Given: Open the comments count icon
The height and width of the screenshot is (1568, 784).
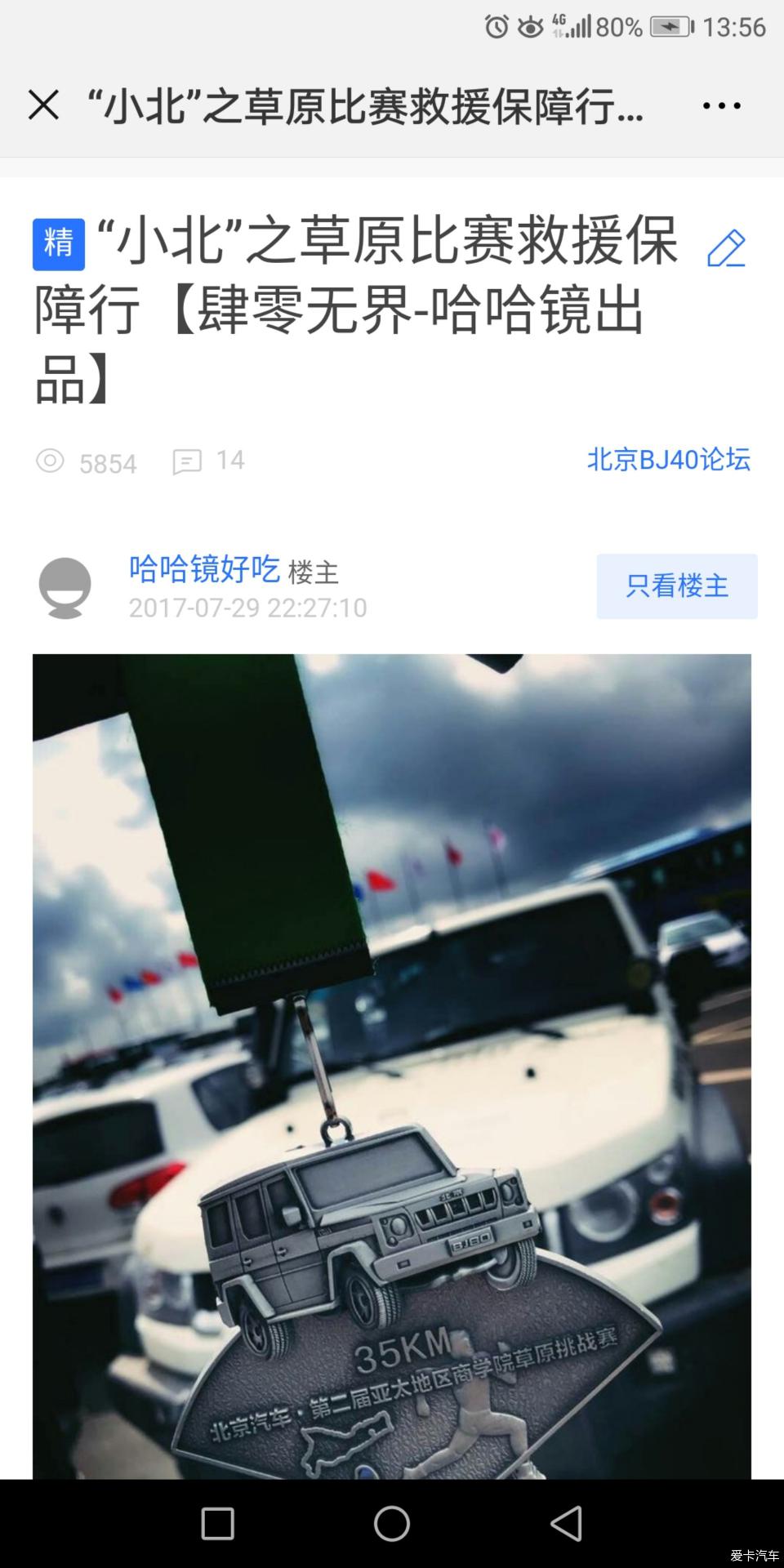Looking at the screenshot, I should click(187, 461).
